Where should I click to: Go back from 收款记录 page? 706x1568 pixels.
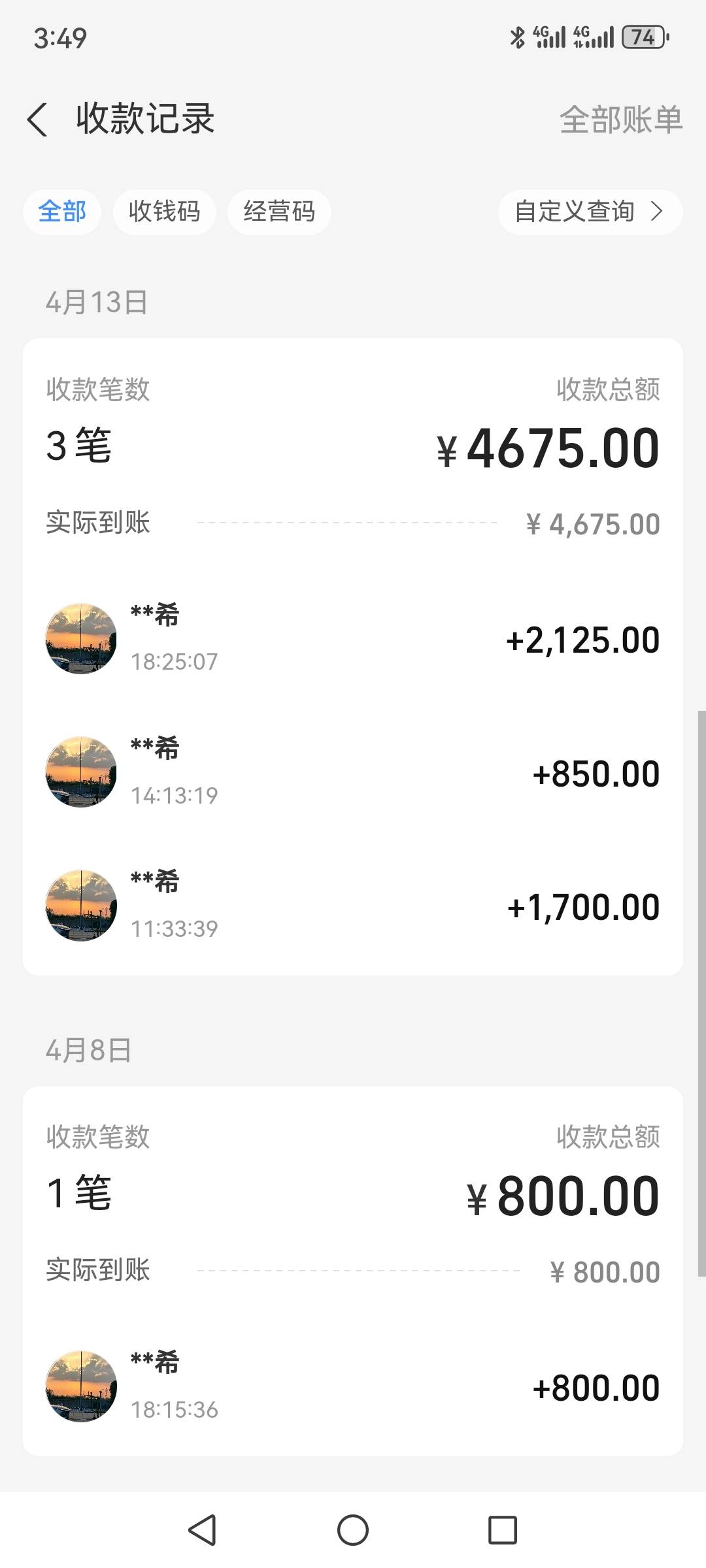(x=38, y=120)
